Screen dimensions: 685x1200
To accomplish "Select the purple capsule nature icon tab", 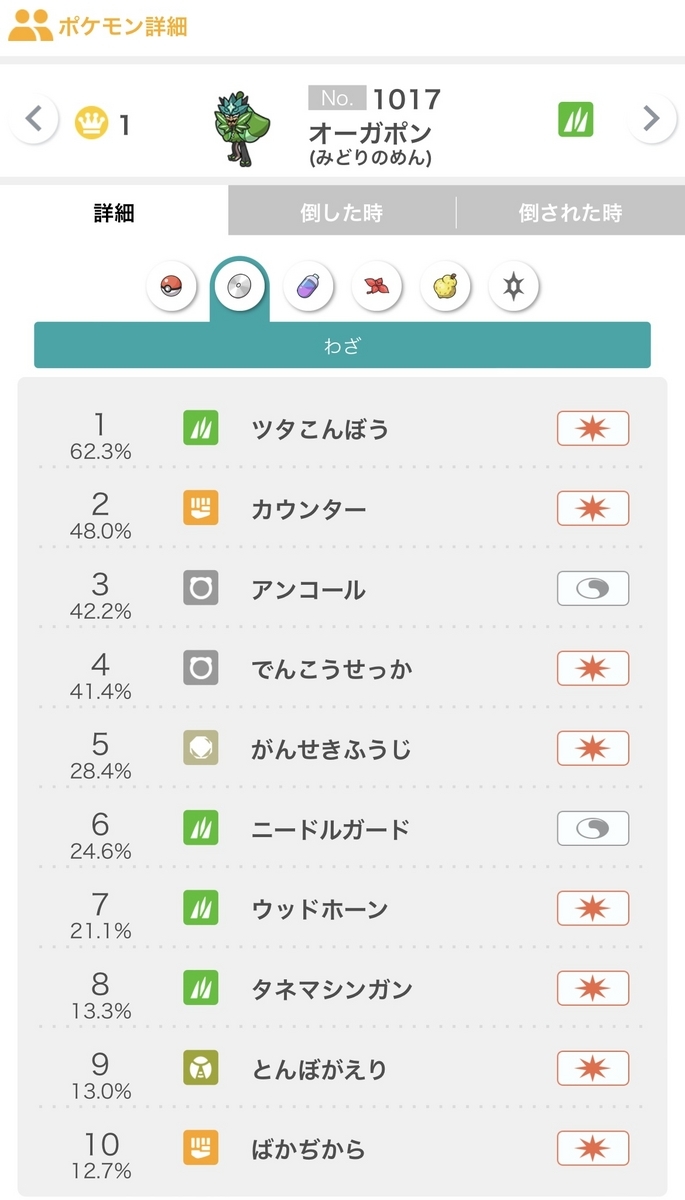I will [308, 288].
